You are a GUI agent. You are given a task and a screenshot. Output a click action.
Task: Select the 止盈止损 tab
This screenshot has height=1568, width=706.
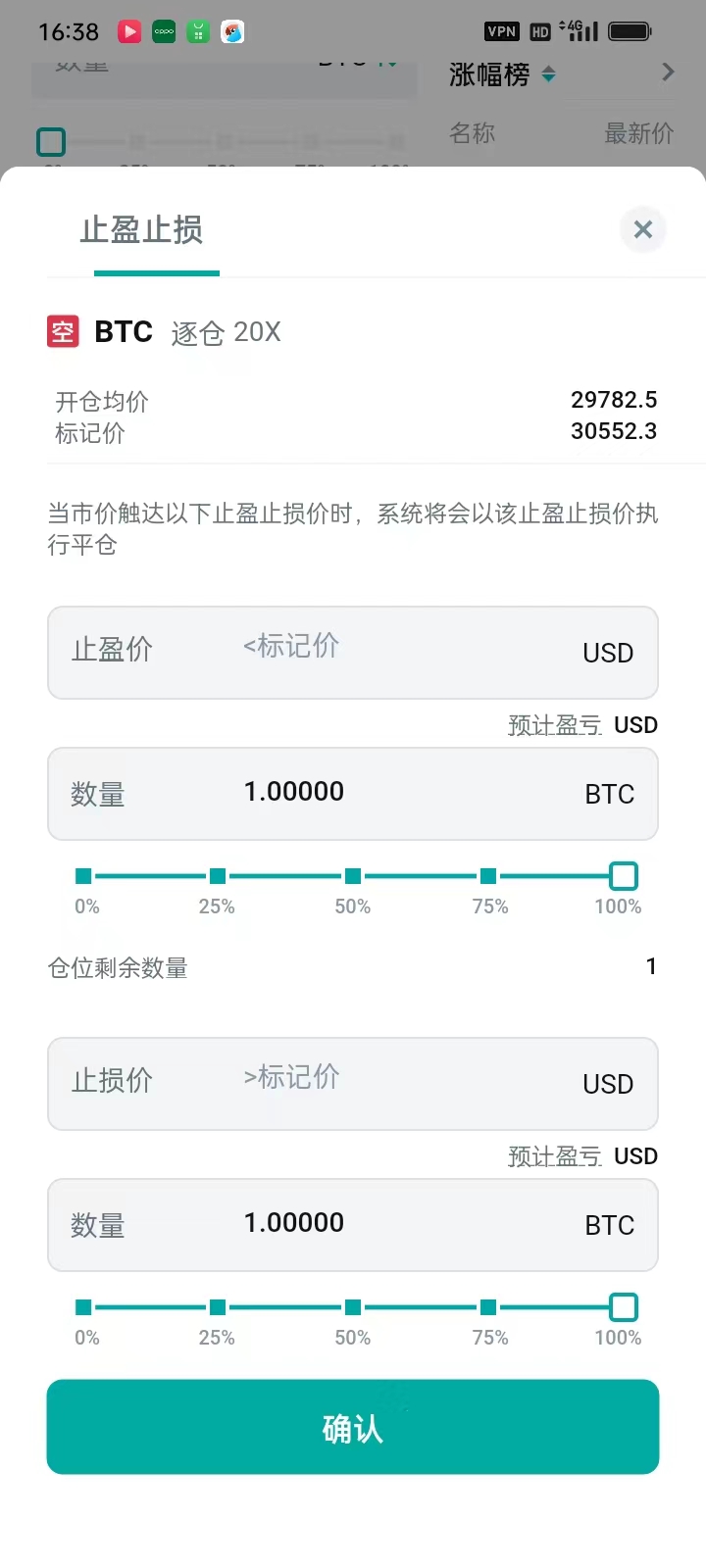coord(142,230)
